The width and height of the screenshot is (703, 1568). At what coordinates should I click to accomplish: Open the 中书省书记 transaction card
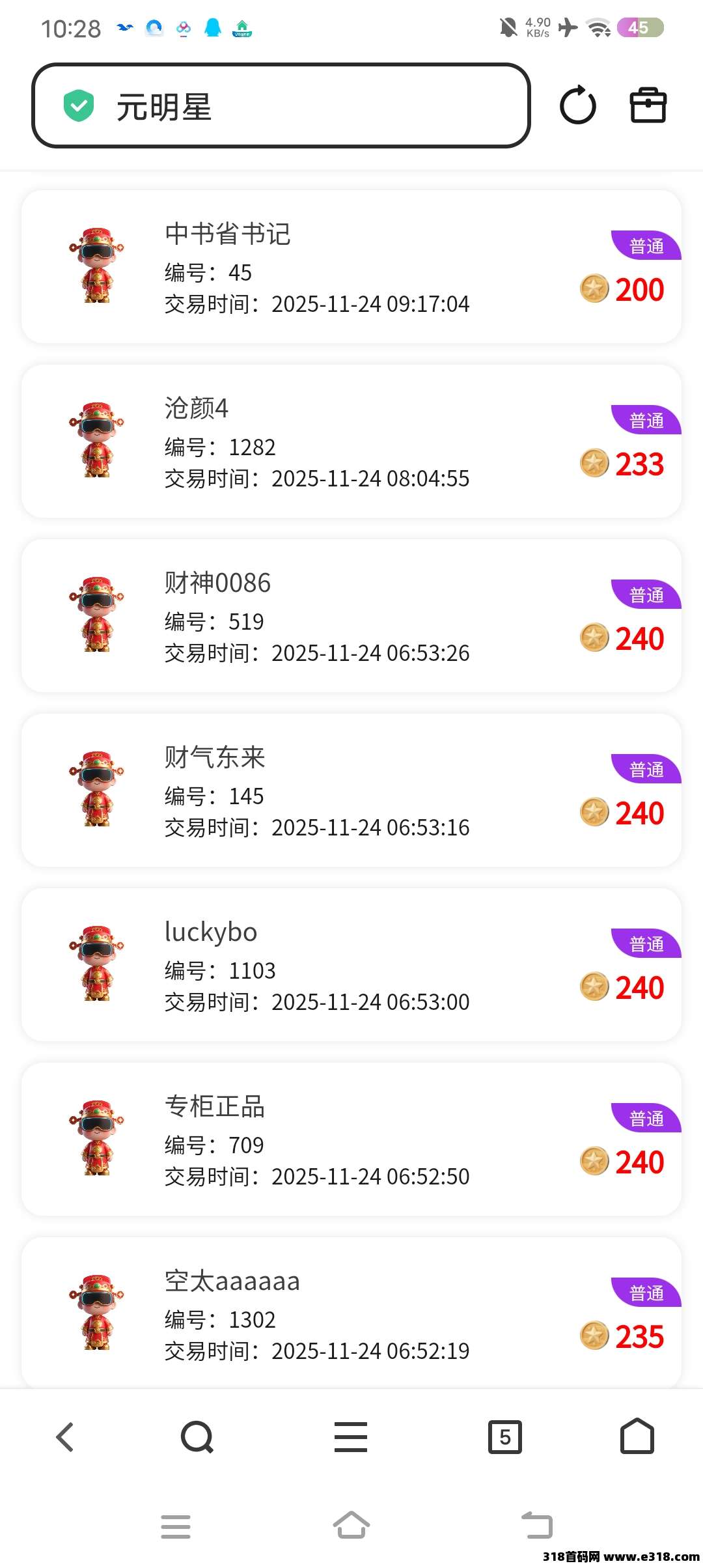click(351, 267)
